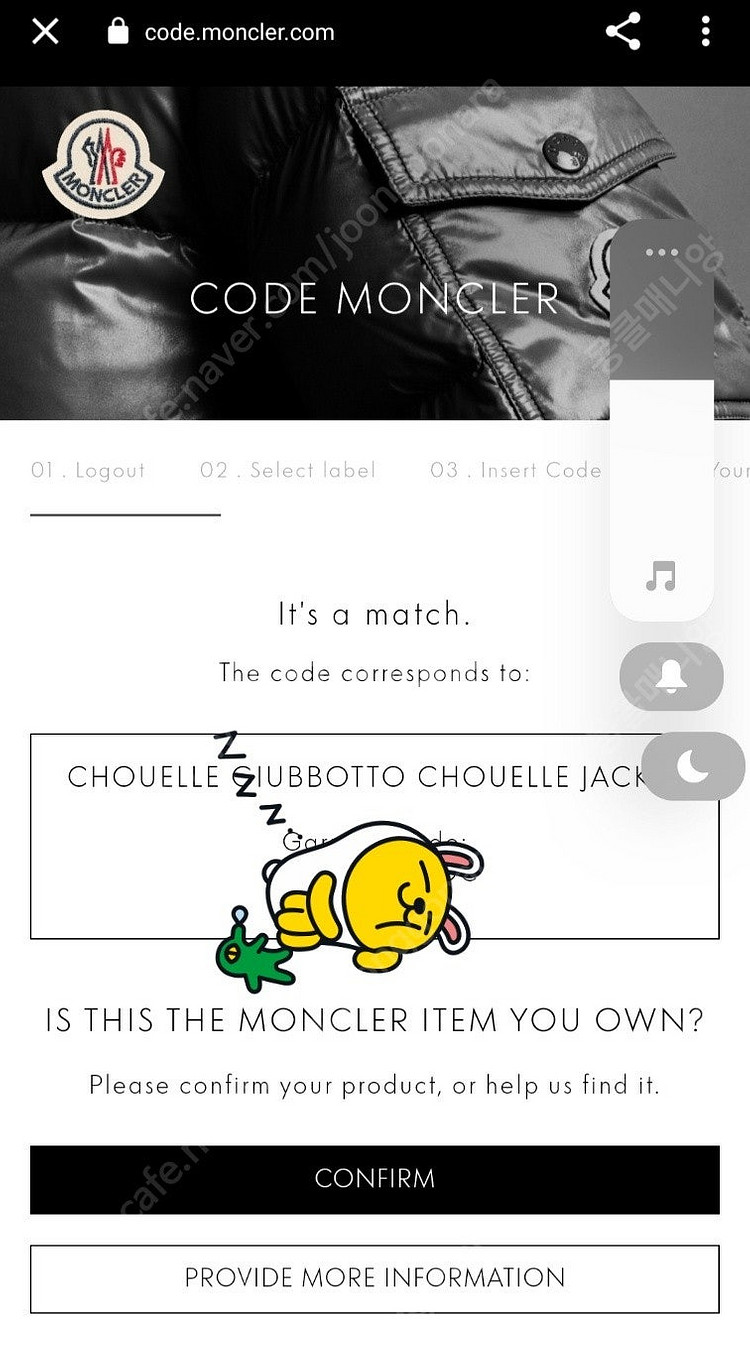Toggle the moon do-not-disturb button
The height and width of the screenshot is (1348, 750).
click(x=693, y=767)
